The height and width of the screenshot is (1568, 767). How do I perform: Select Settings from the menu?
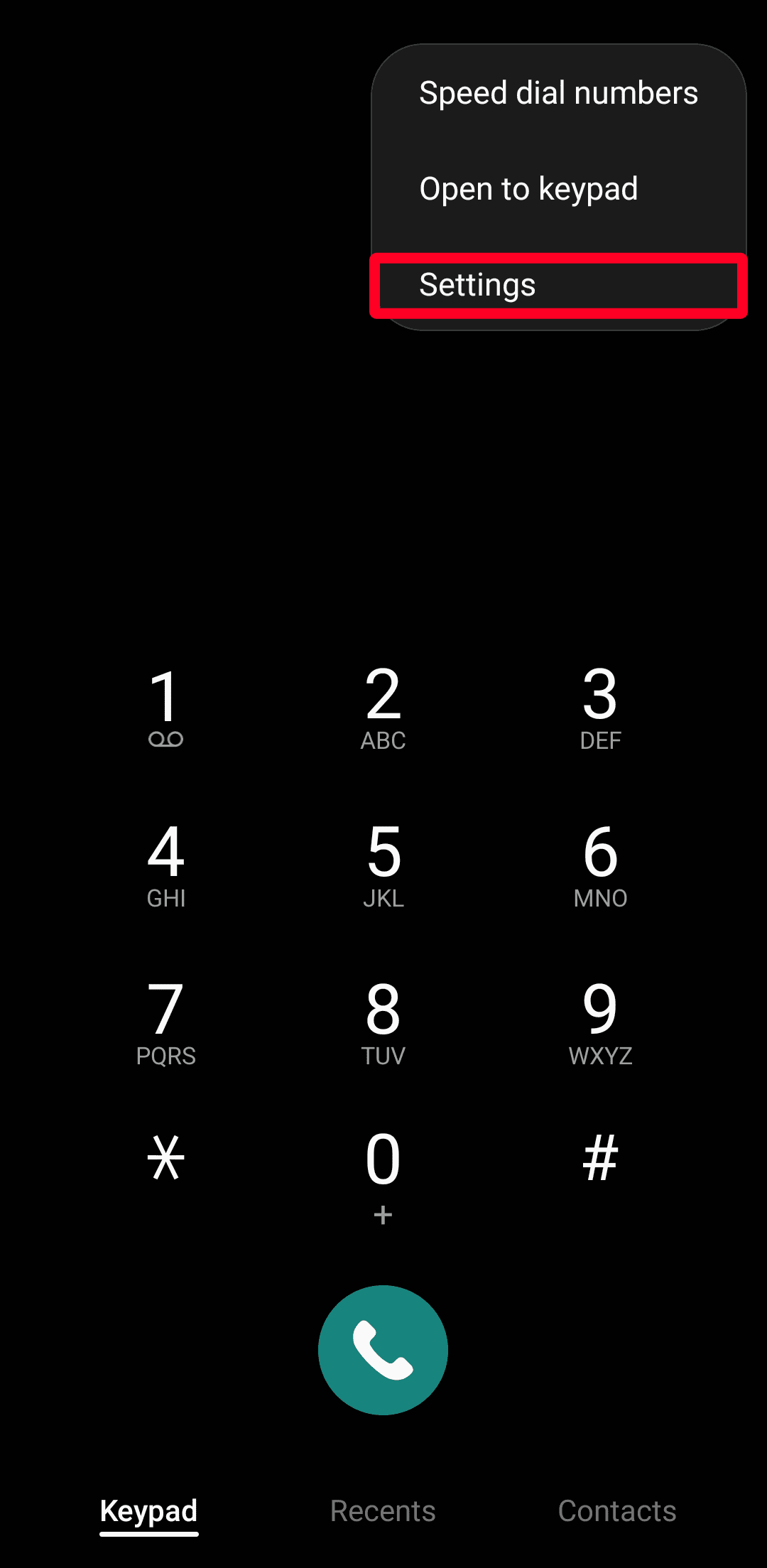click(x=558, y=286)
